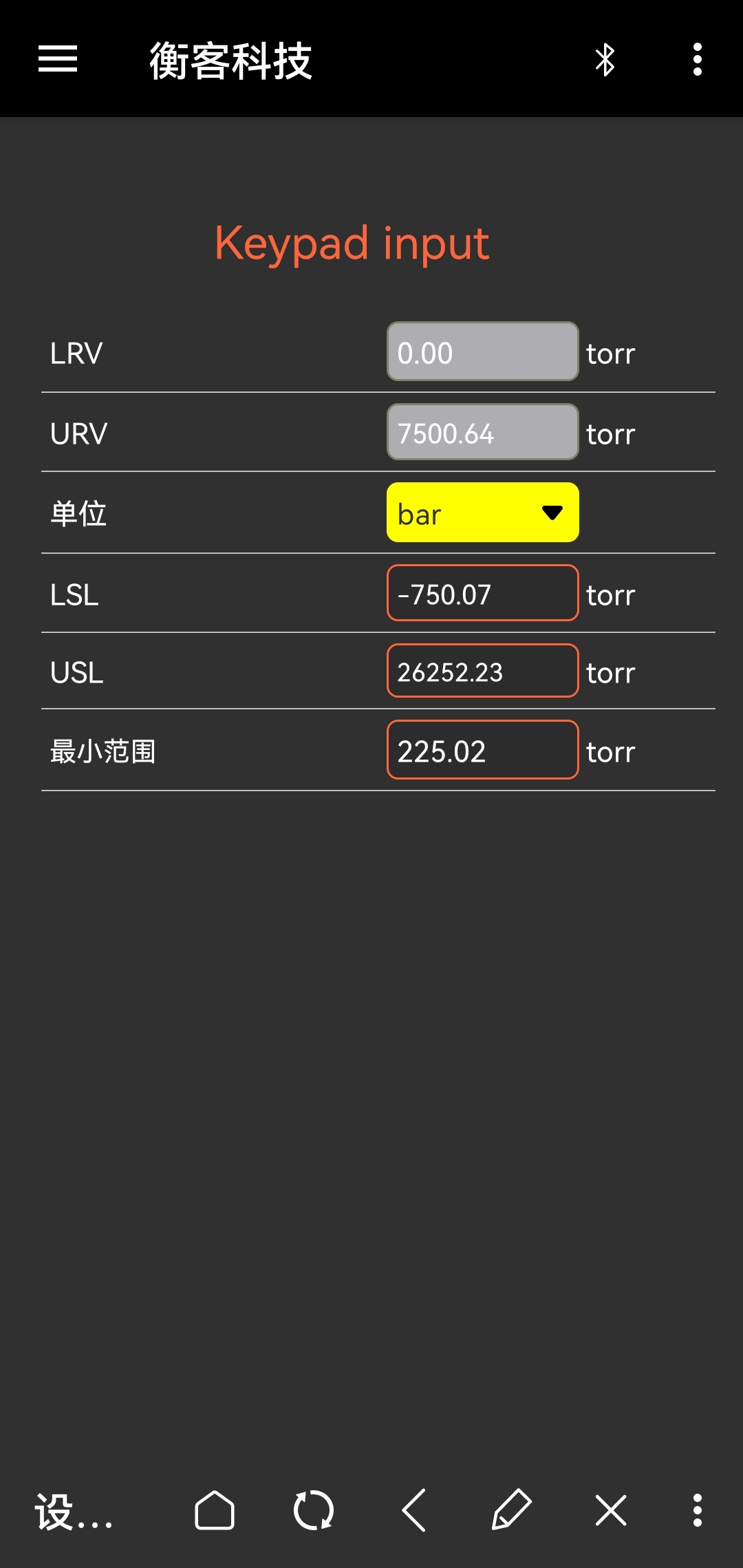The height and width of the screenshot is (1568, 743).
Task: Edit the URV value field
Action: click(x=482, y=432)
